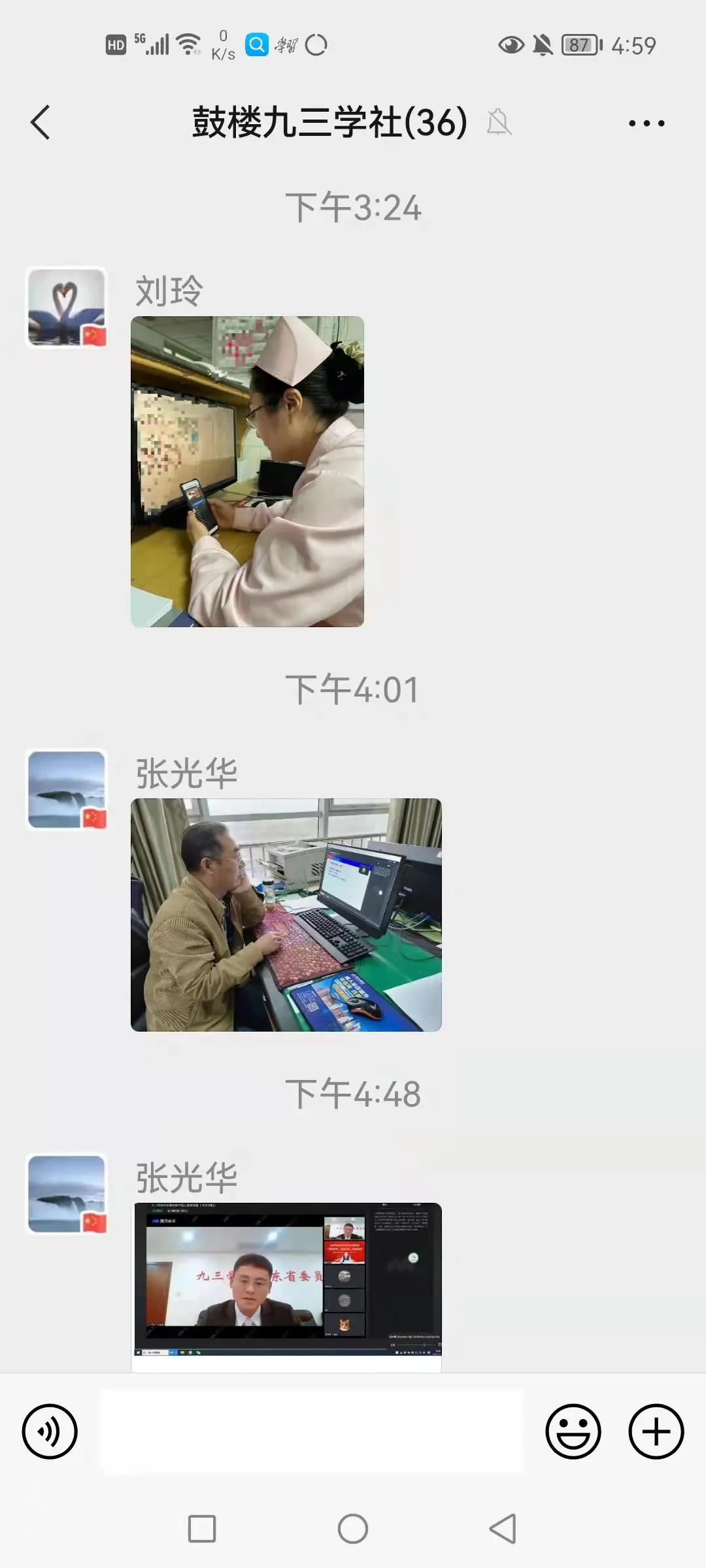The width and height of the screenshot is (706, 1568).
Task: Go back to the chat list
Action: click(x=41, y=122)
